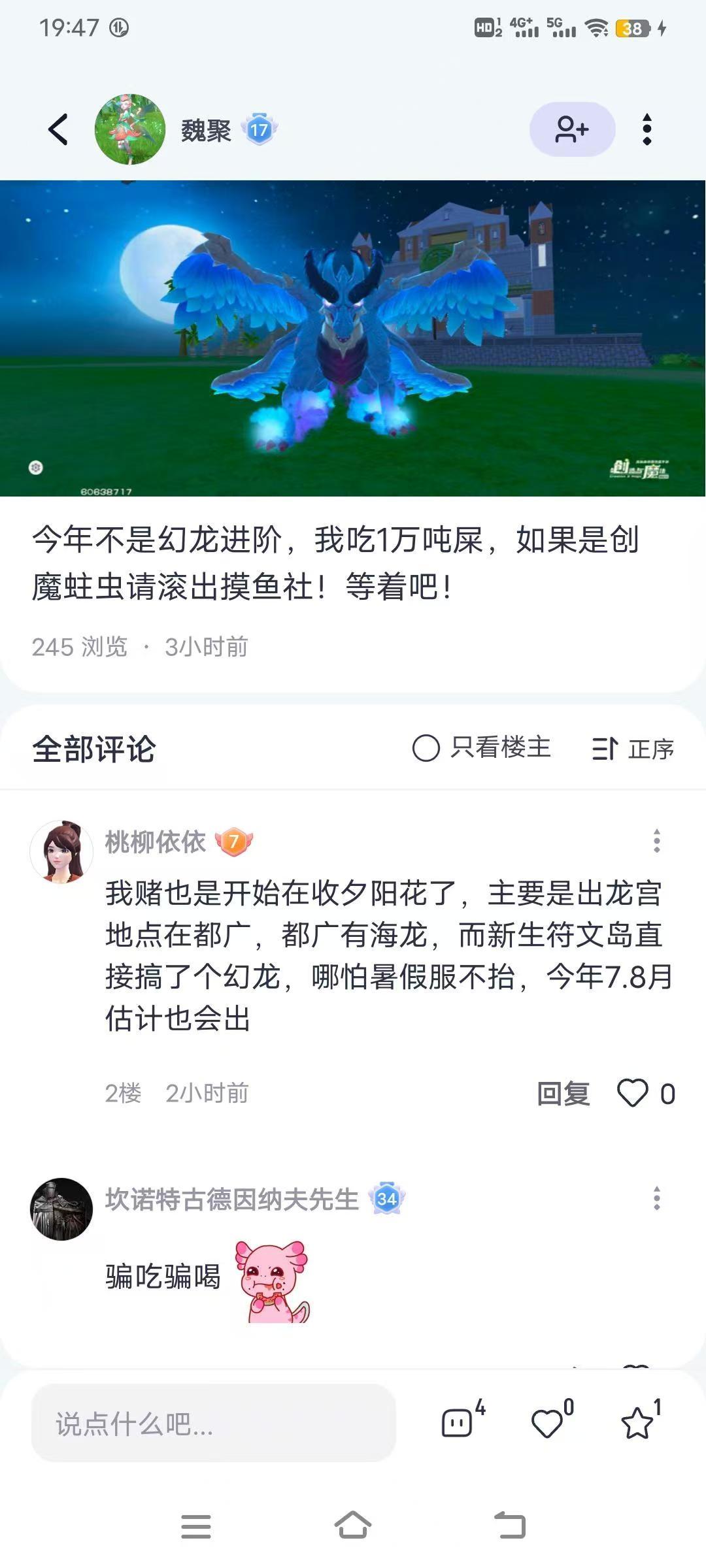706x1568 pixels.
Task: Open 坎诺特古德因纳夫先生's profile avatar
Action: [x=61, y=1209]
